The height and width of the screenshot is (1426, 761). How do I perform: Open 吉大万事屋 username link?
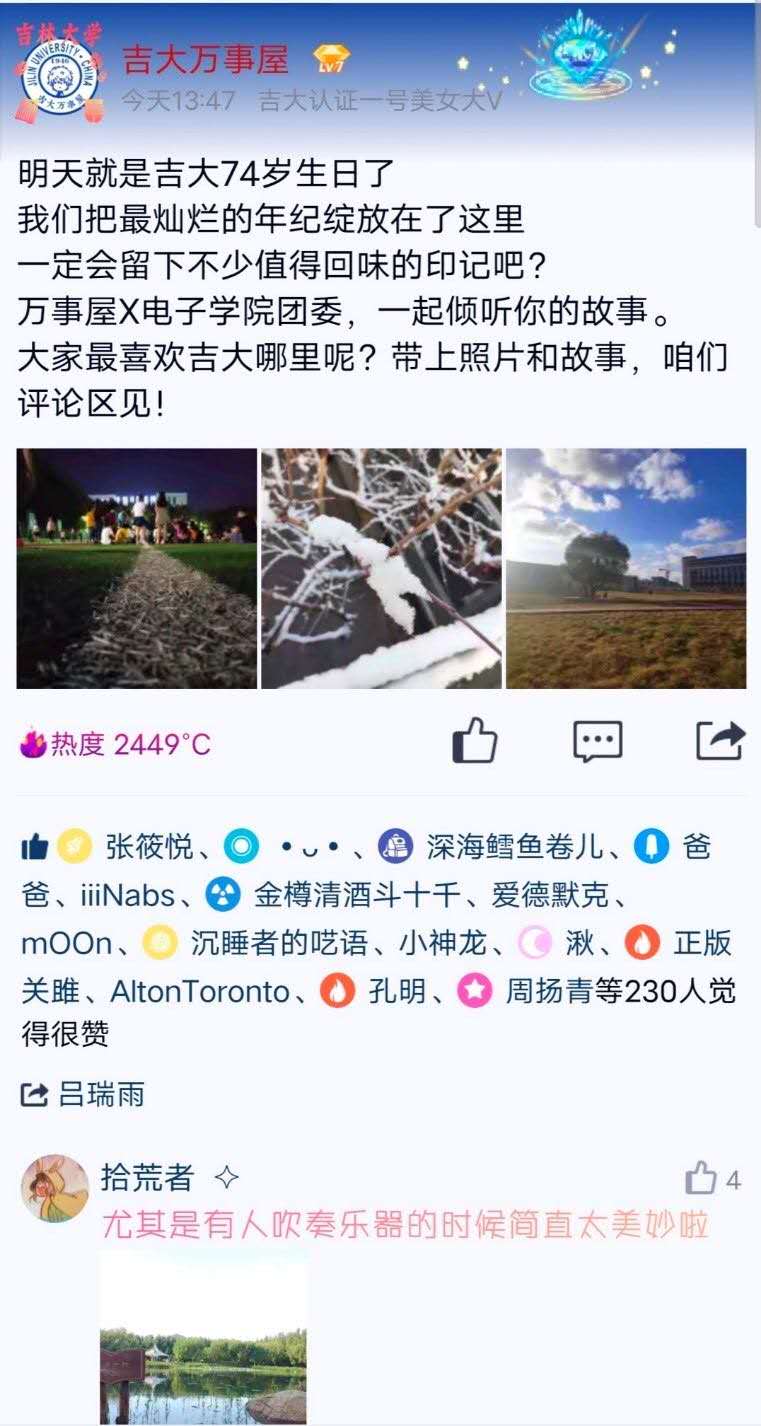205,60
